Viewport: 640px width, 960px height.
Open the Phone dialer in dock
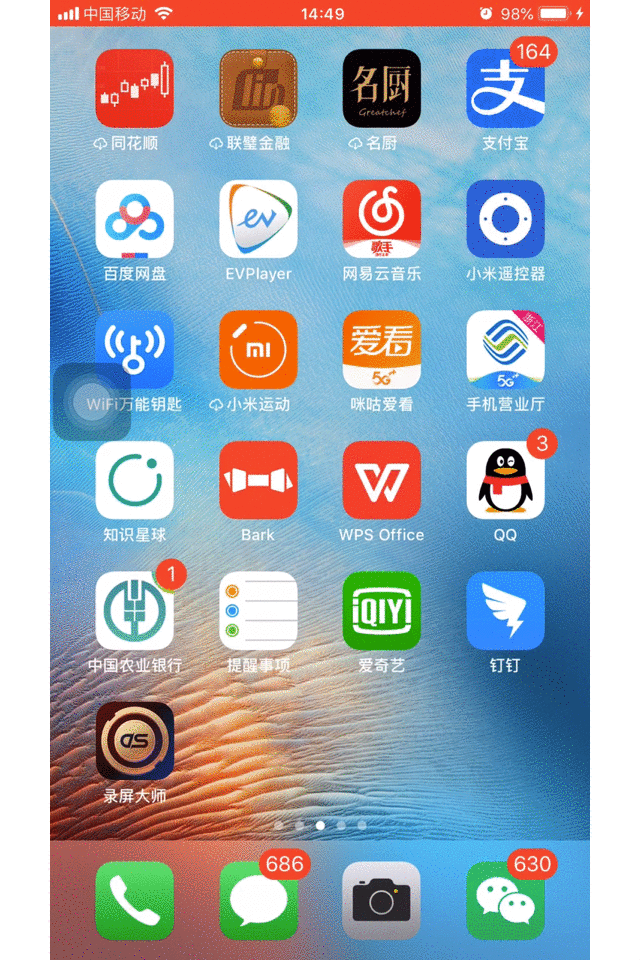coord(134,900)
